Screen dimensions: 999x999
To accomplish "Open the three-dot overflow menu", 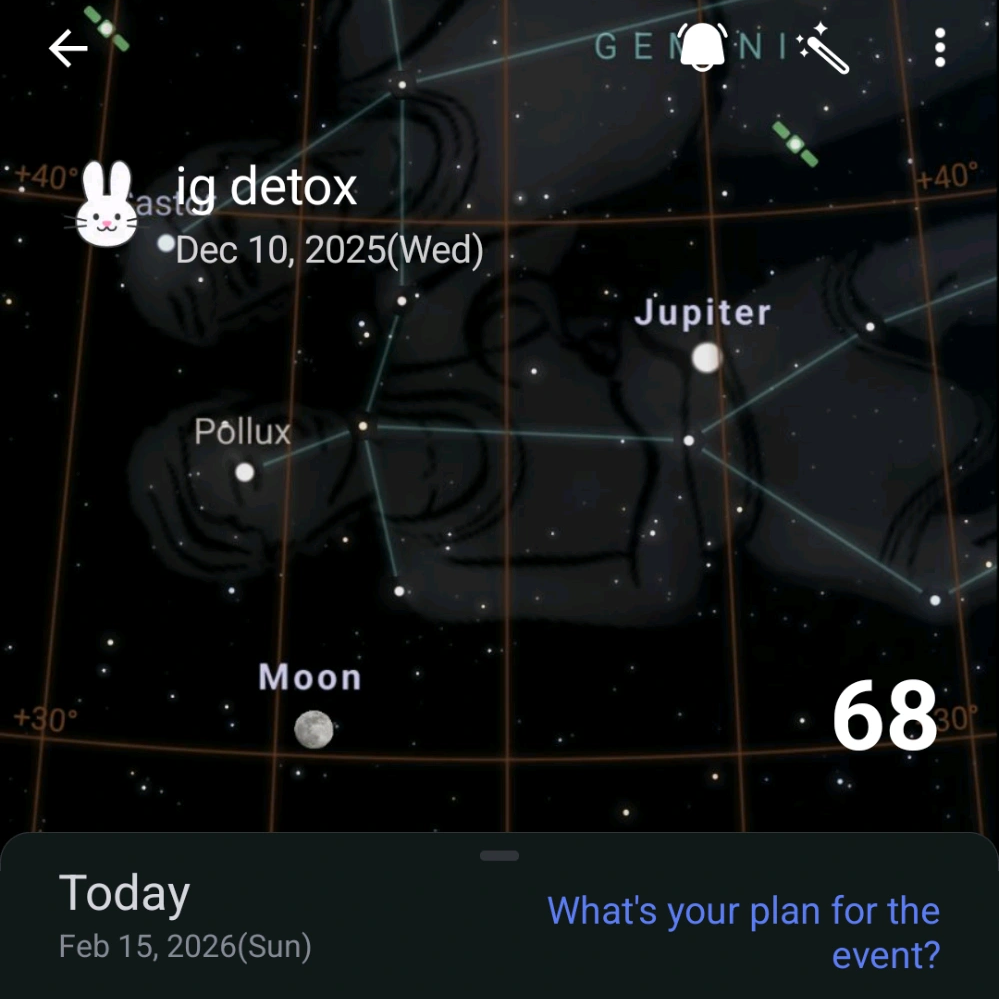I will [939, 48].
